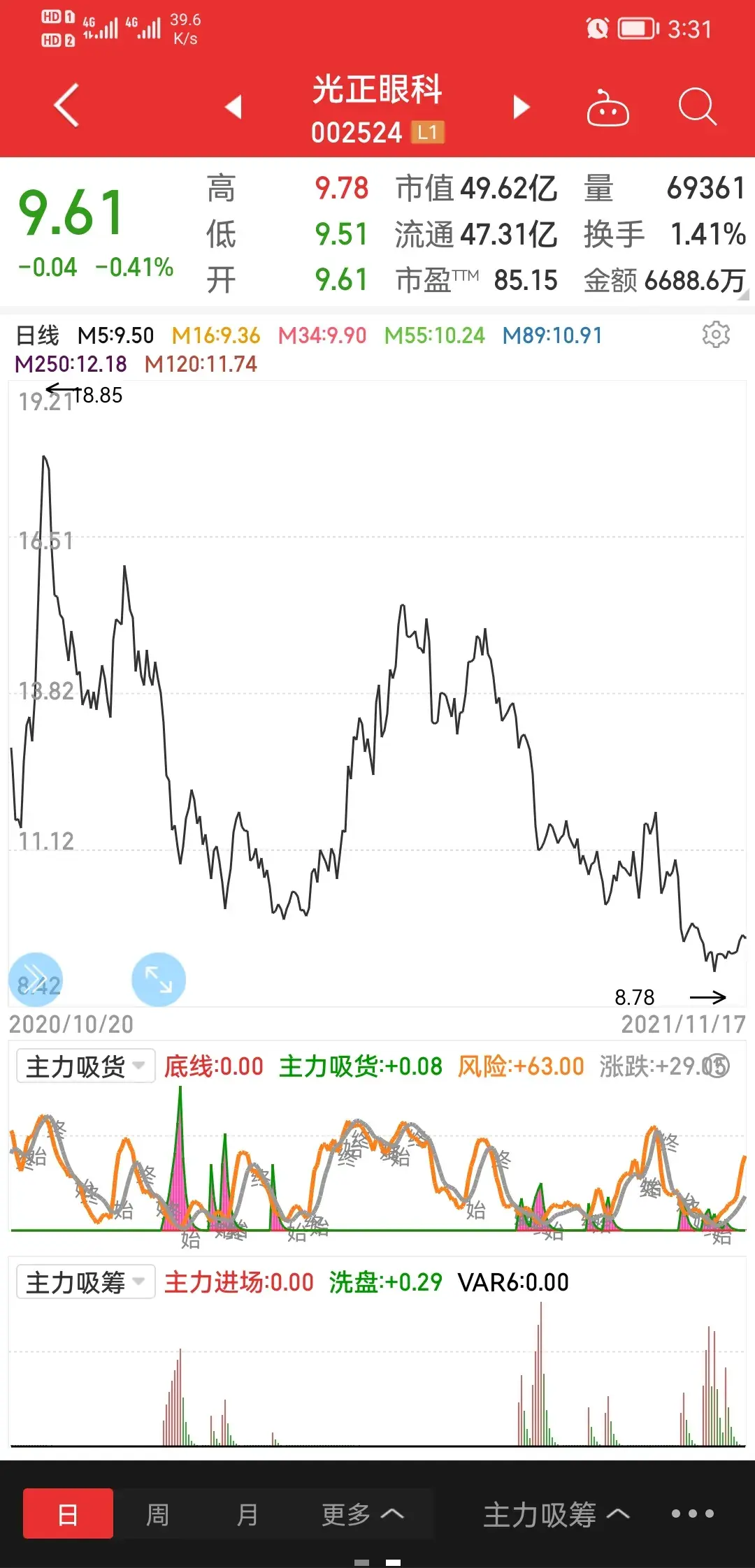The height and width of the screenshot is (1568, 755).
Task: Open the three-dot overflow menu
Action: pos(692,1513)
